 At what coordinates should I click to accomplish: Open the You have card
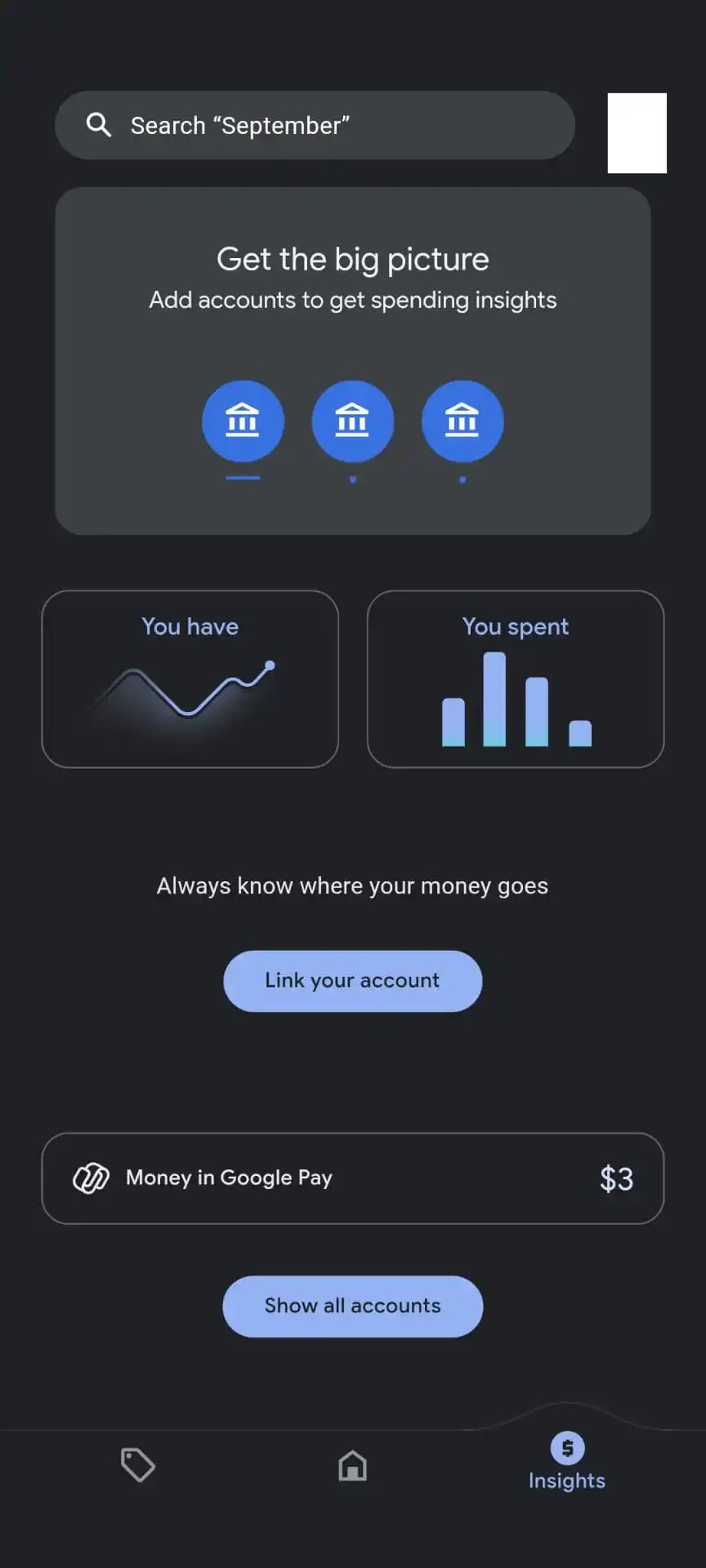[x=190, y=679]
